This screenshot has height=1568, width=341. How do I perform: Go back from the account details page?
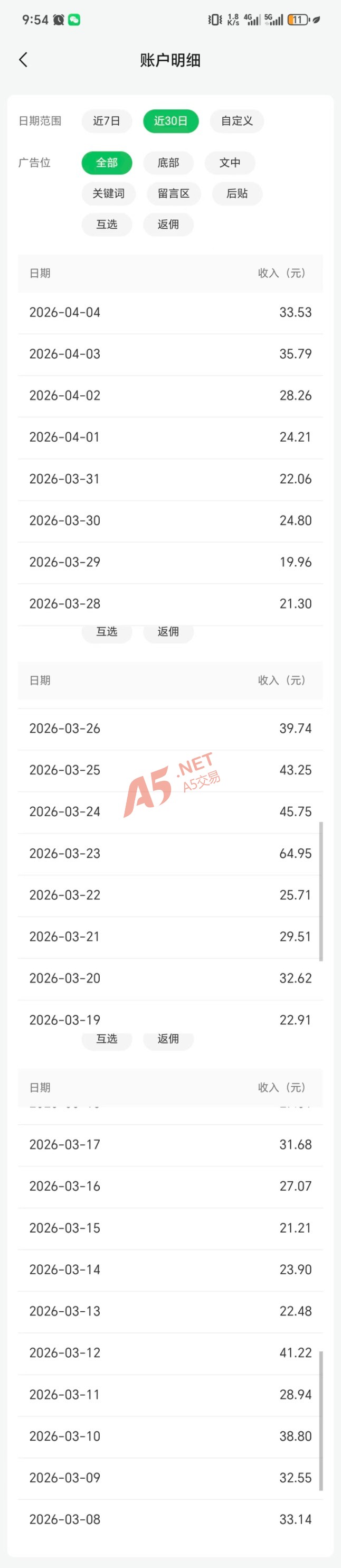(x=23, y=60)
